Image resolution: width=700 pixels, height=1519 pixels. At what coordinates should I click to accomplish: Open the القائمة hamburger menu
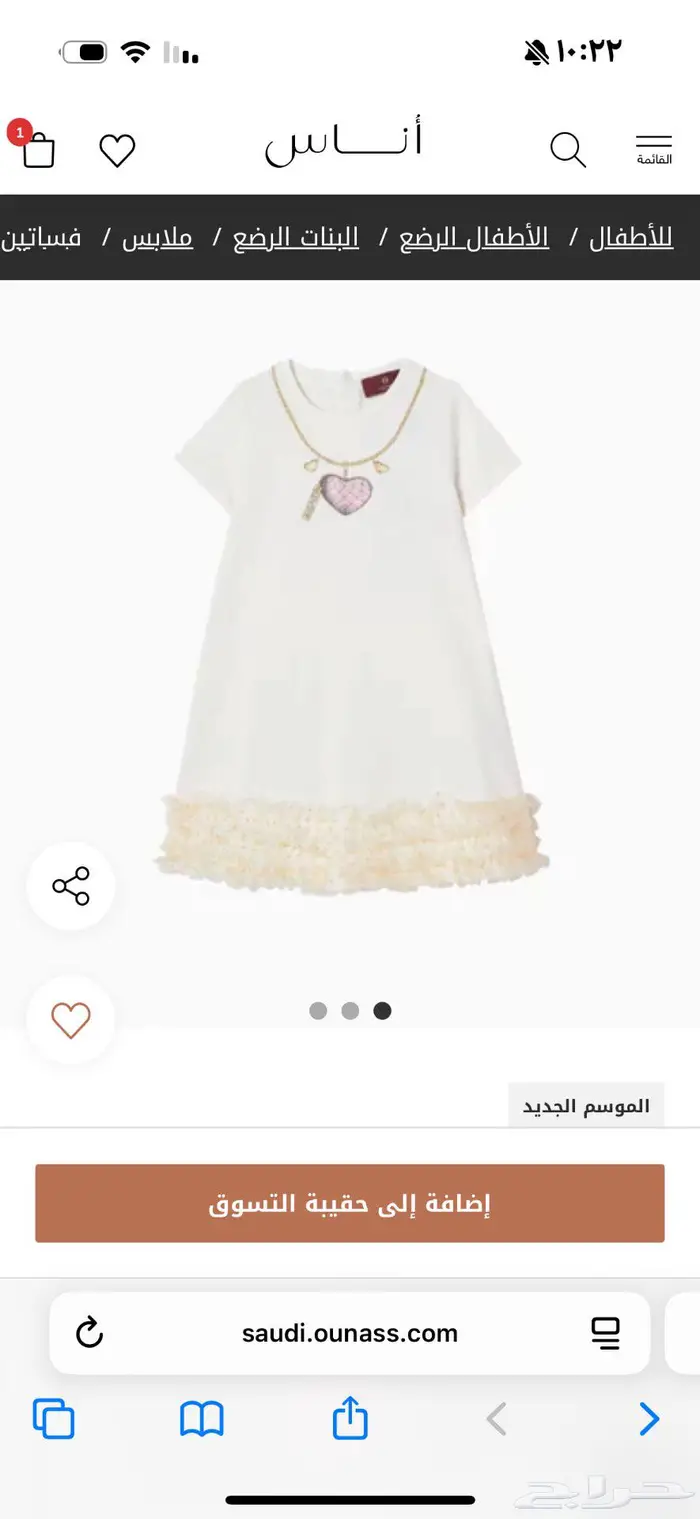click(654, 149)
